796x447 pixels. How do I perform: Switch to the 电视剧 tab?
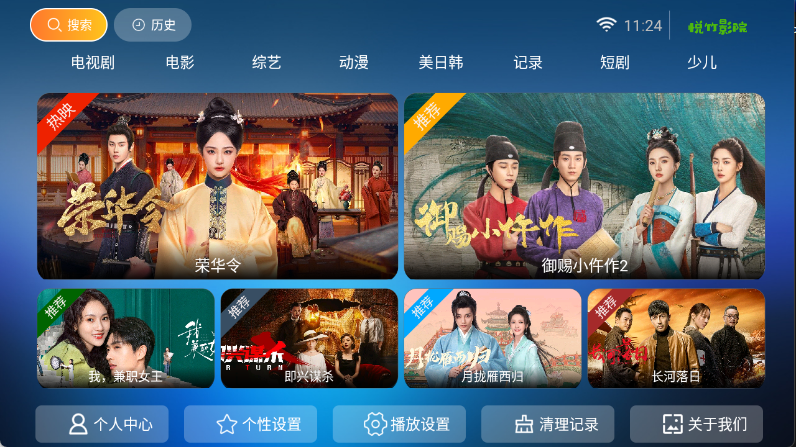point(93,62)
